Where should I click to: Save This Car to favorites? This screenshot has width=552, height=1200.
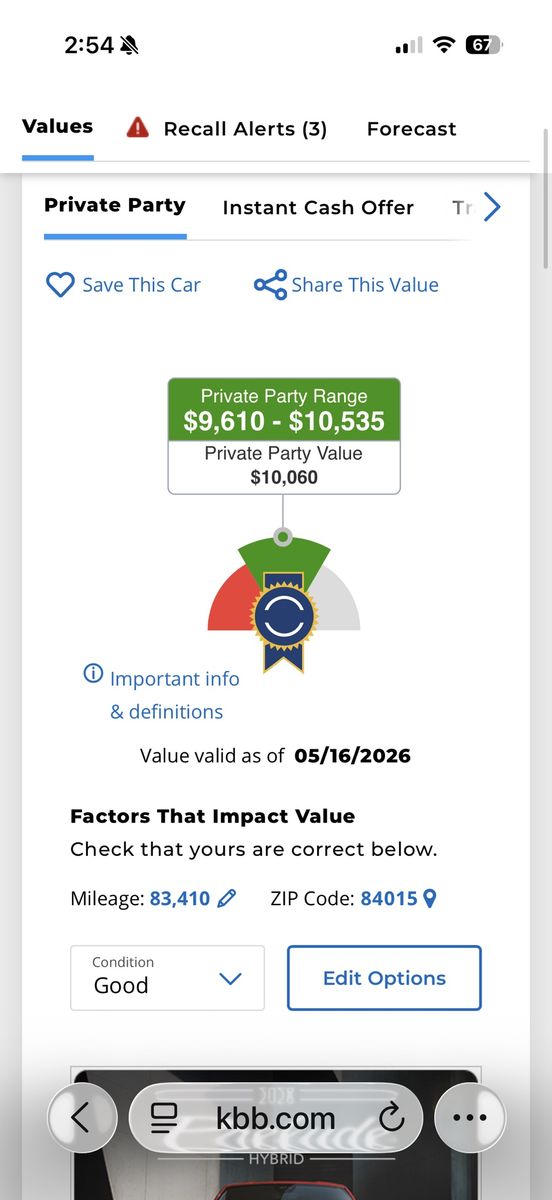click(x=123, y=285)
